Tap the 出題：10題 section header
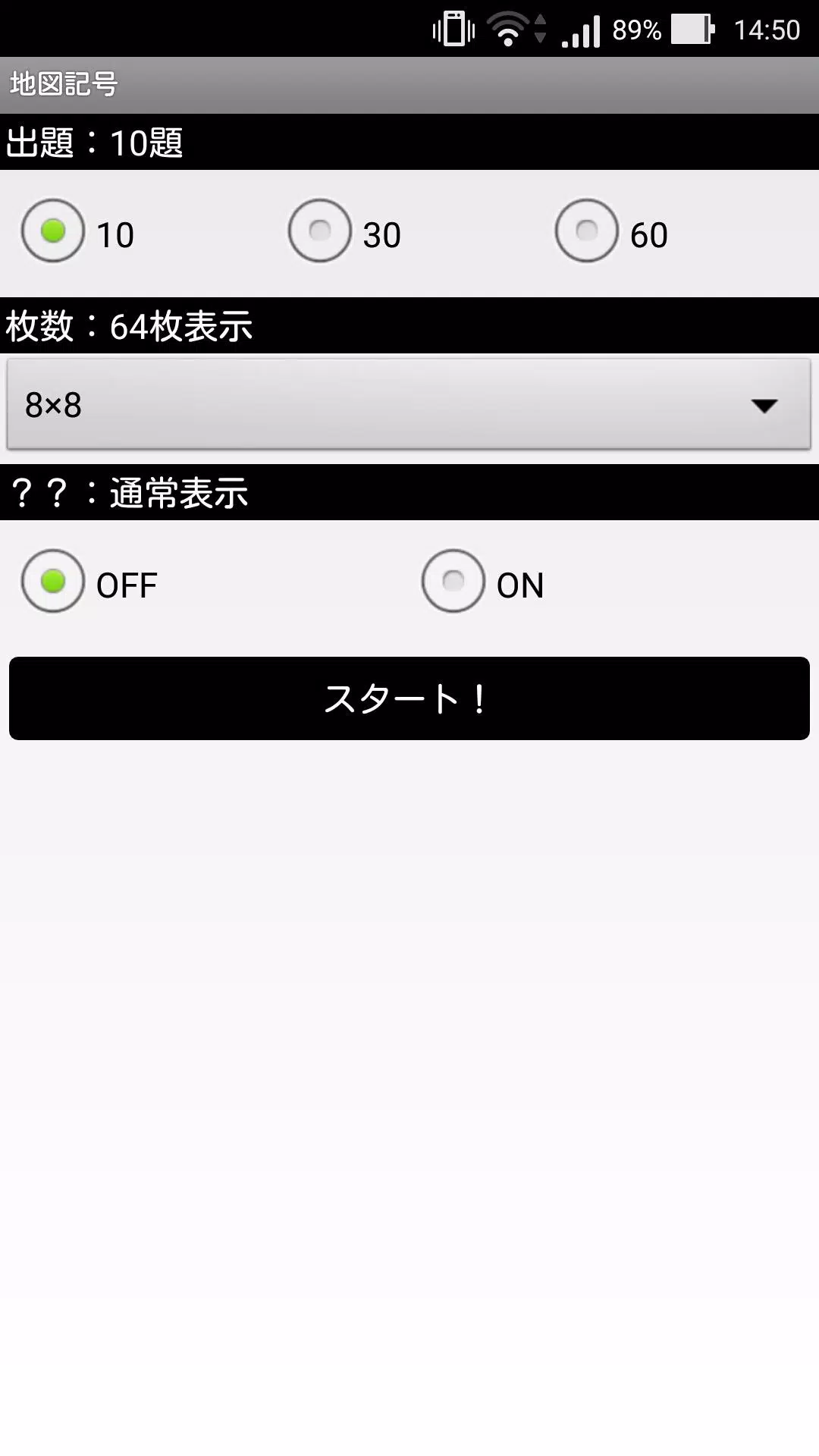Image resolution: width=819 pixels, height=1456 pixels. tap(95, 143)
